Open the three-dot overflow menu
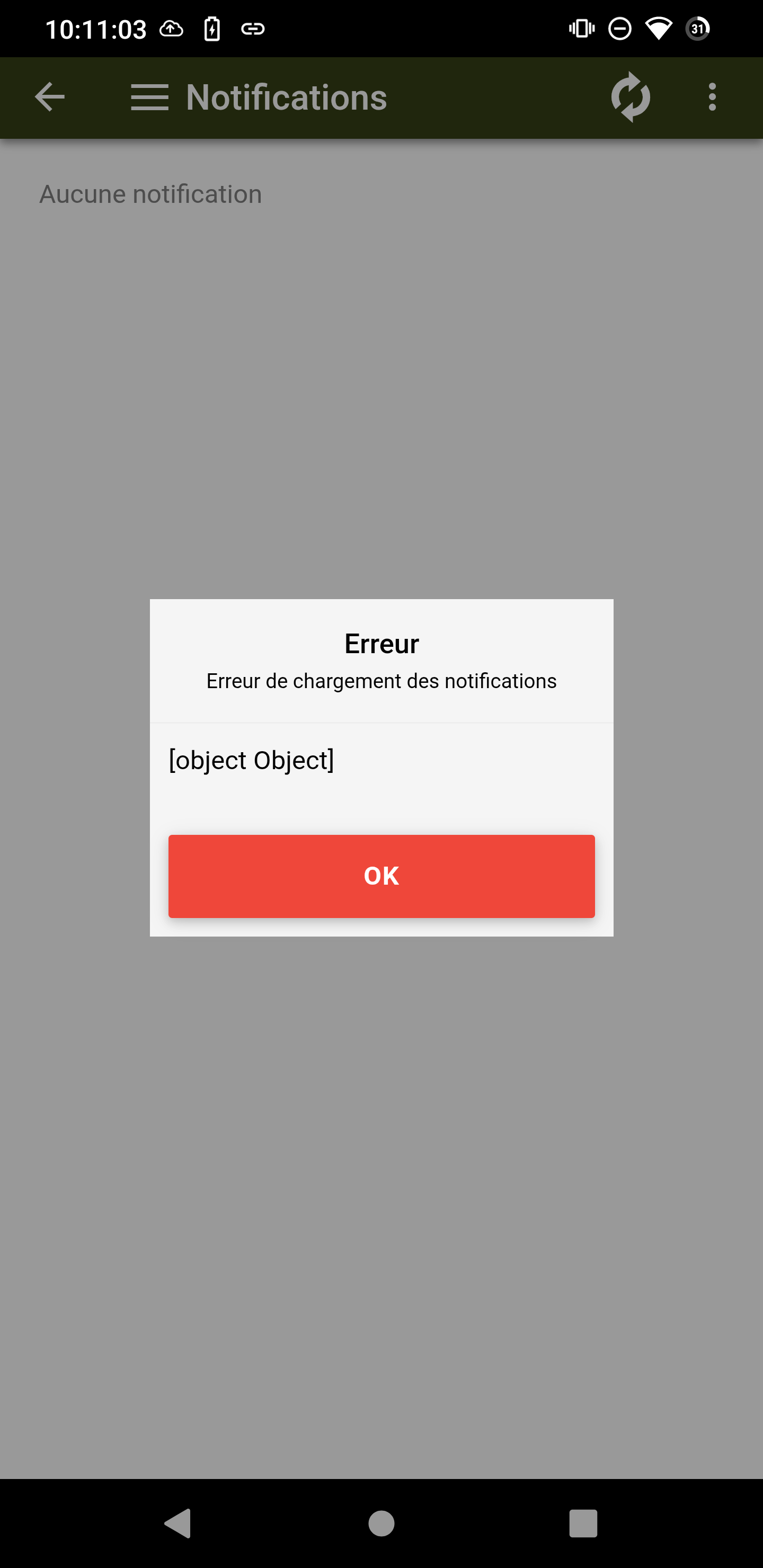 click(712, 97)
